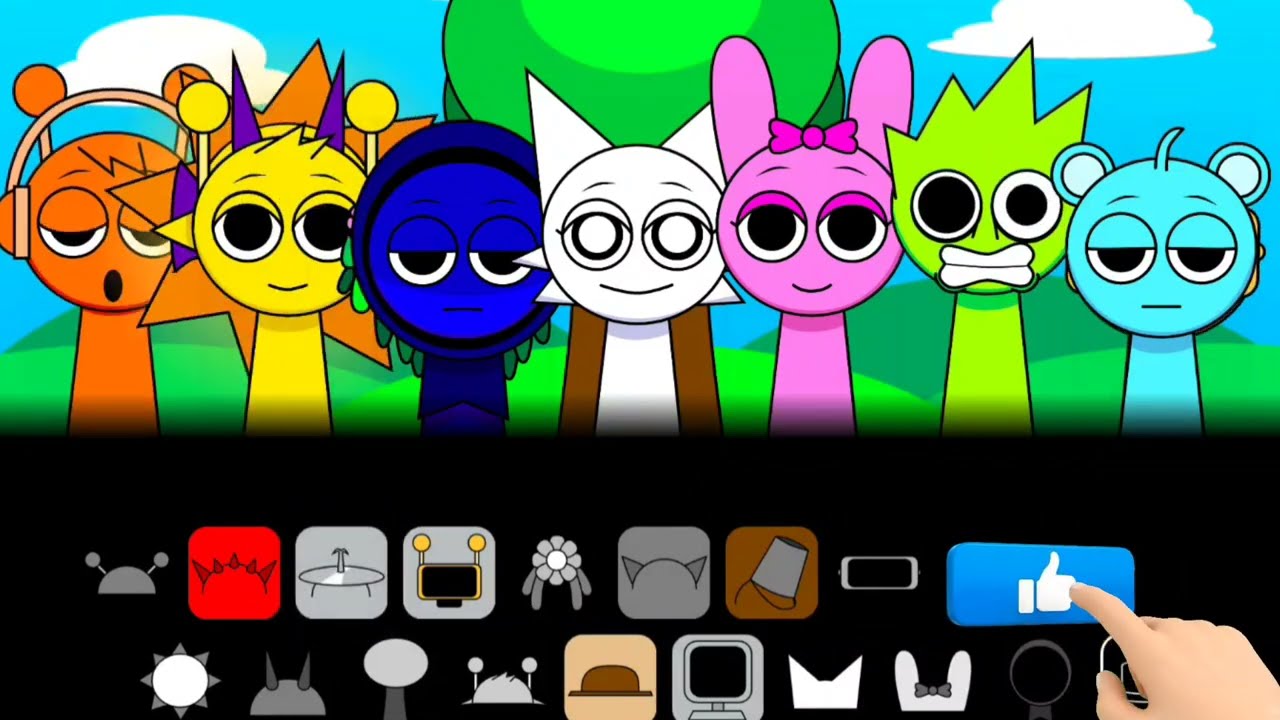Pick the small rectangular battery-shaped icon
1280x720 pixels.
[879, 573]
